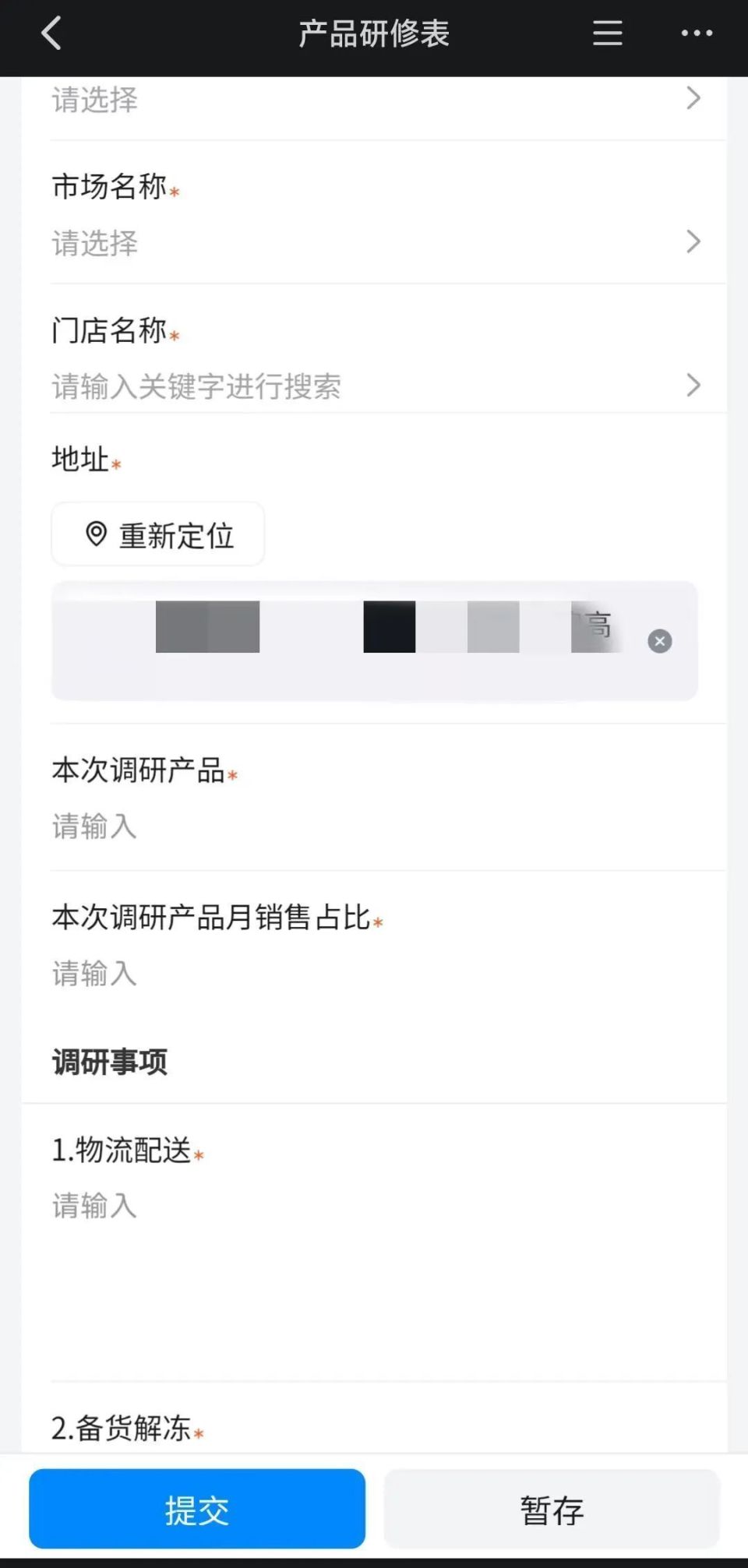748x1568 pixels.
Task: Tap the 产品研修表 title text
Action: pos(373,33)
